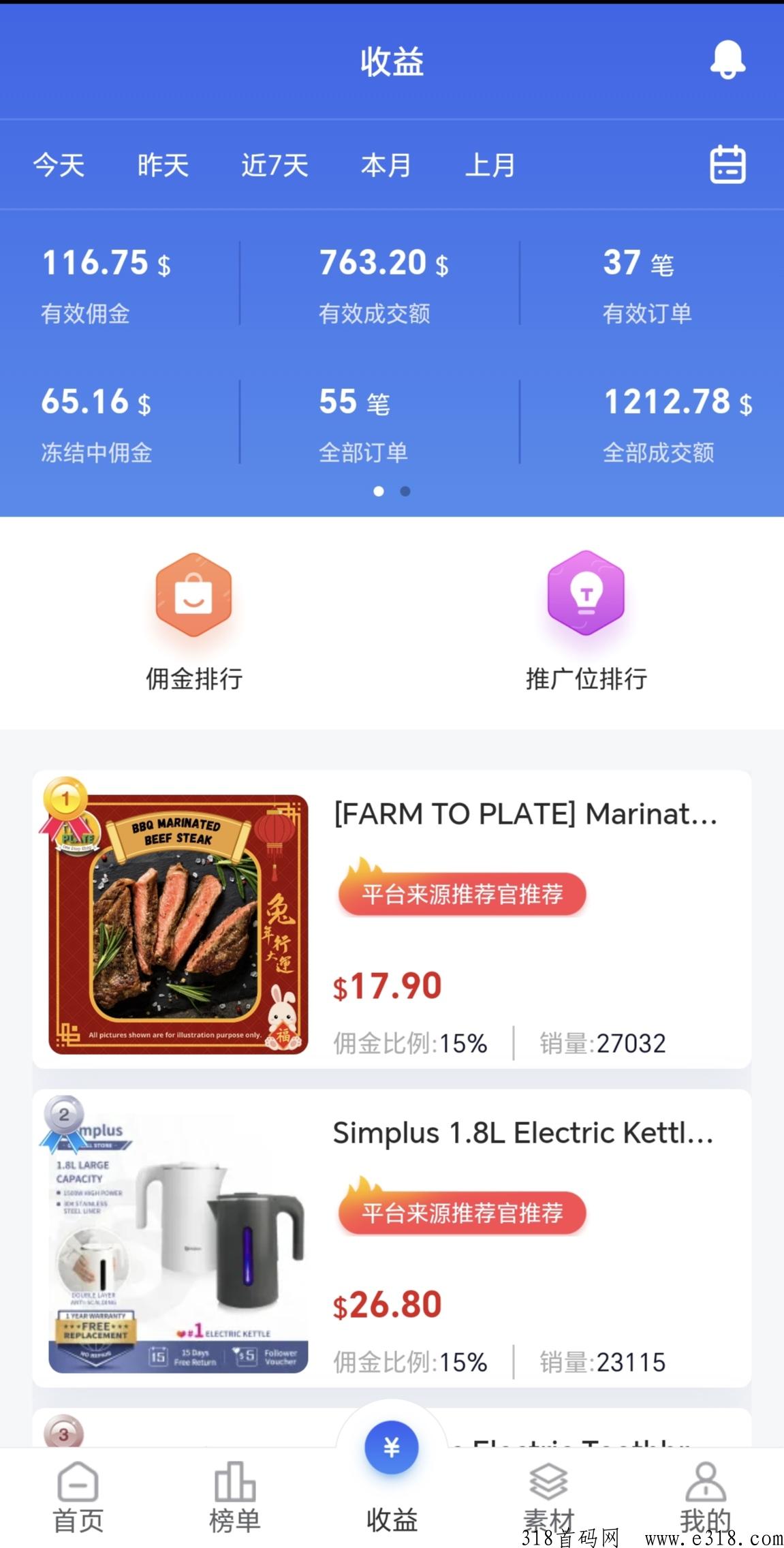Image resolution: width=784 pixels, height=1548 pixels.
Task: Open the Simplus 1.8L Electric Kettle card
Action: 392,1238
